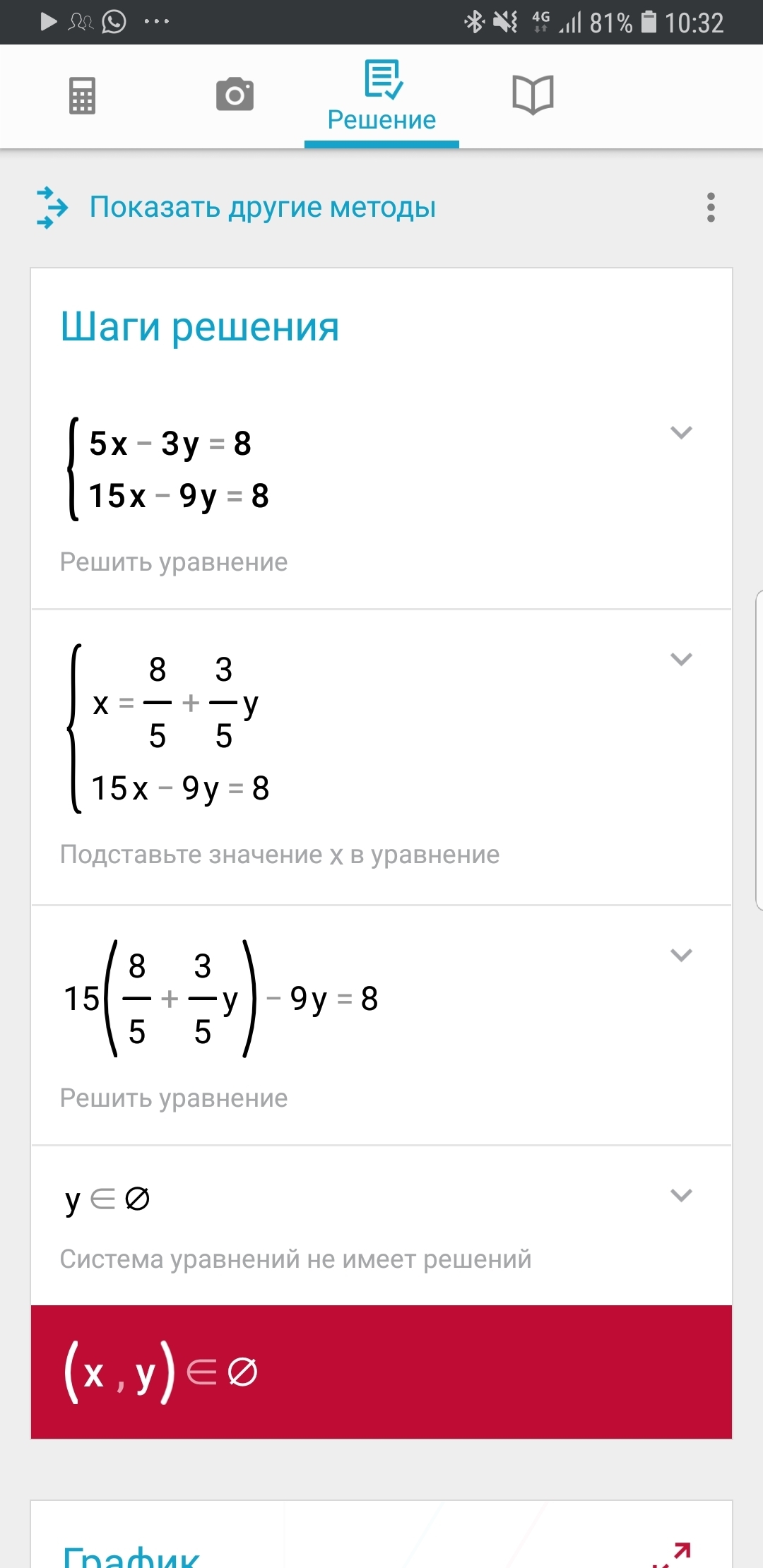Viewport: 763px width, 1568px height.
Task: Enlarge the График section
Action: pos(673,1554)
